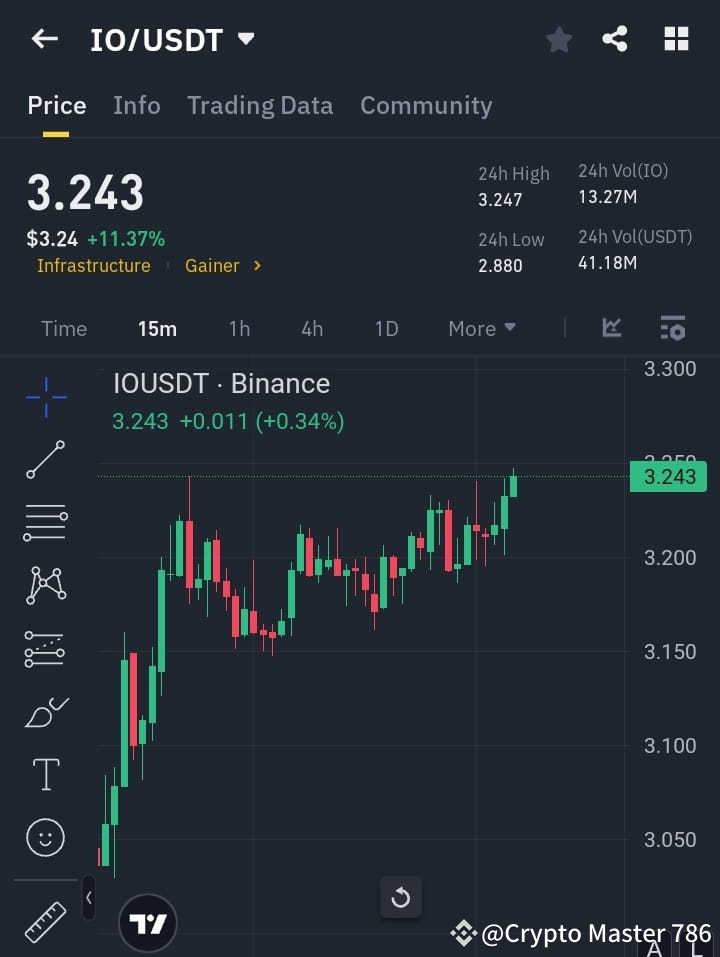Select the XABCD pattern tool
This screenshot has height=957, width=720.
tap(45, 586)
